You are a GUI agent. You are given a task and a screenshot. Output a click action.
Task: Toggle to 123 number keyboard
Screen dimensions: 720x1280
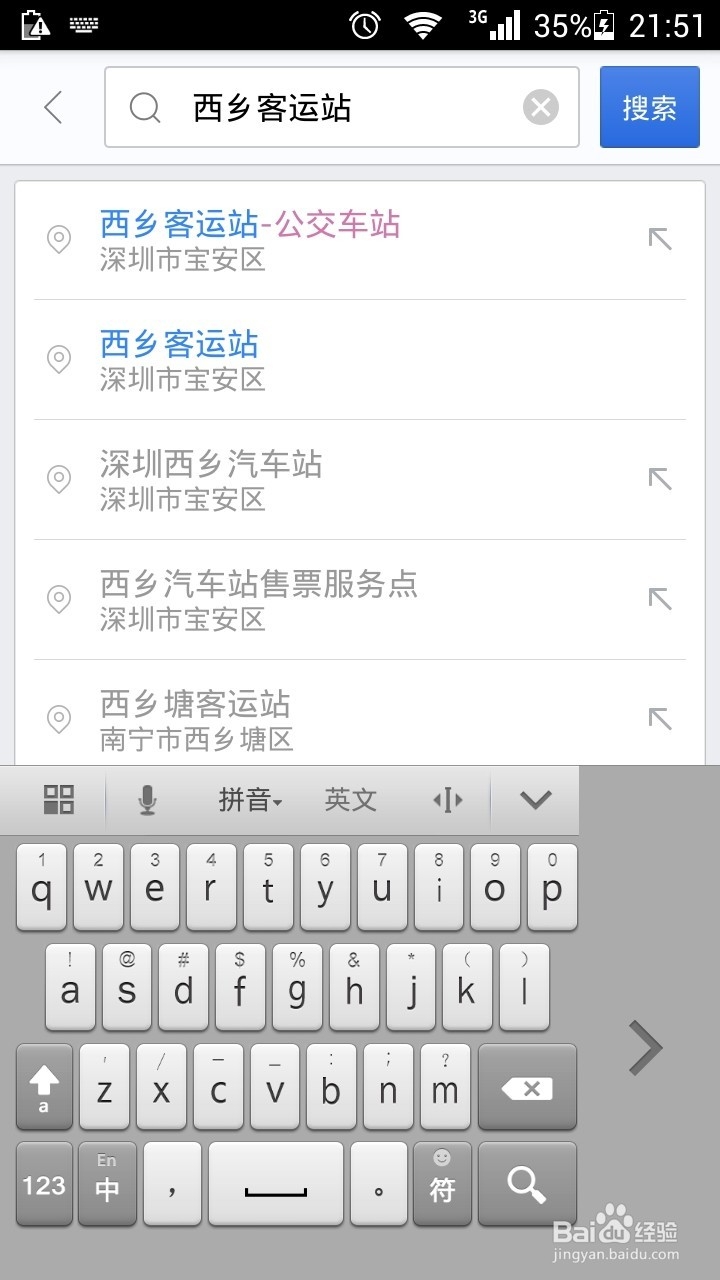pos(43,1184)
